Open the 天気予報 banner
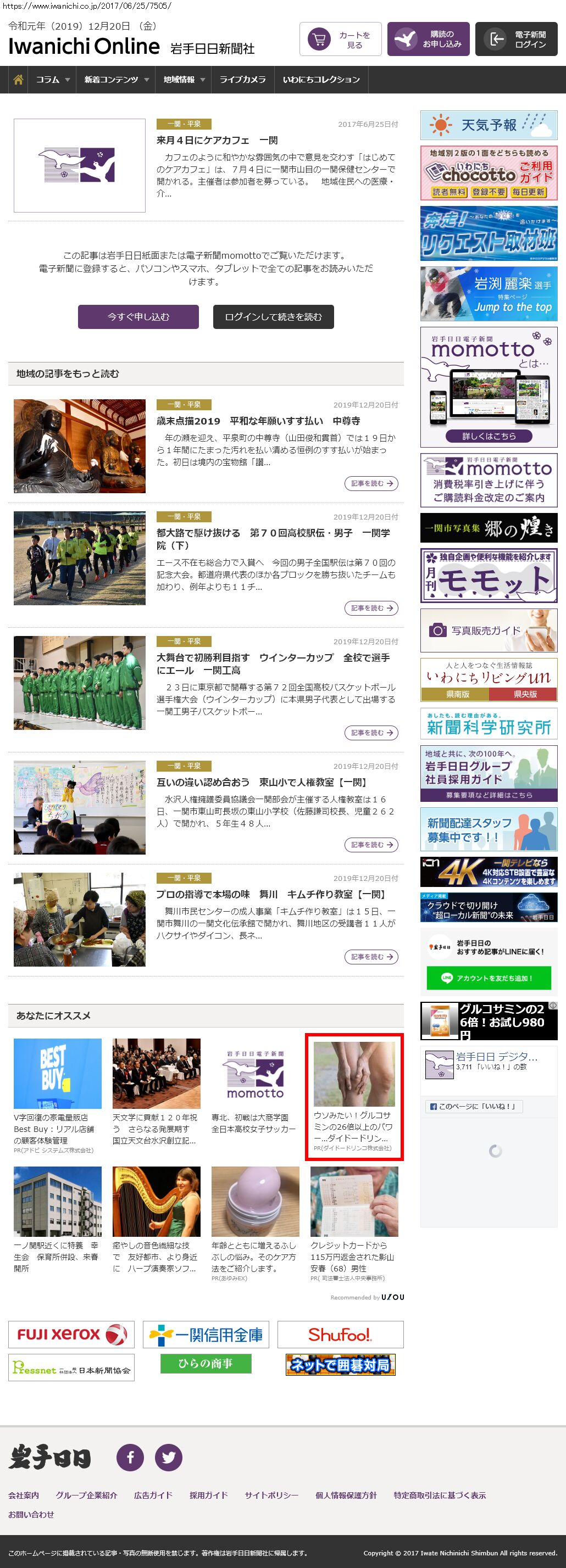 (x=489, y=125)
